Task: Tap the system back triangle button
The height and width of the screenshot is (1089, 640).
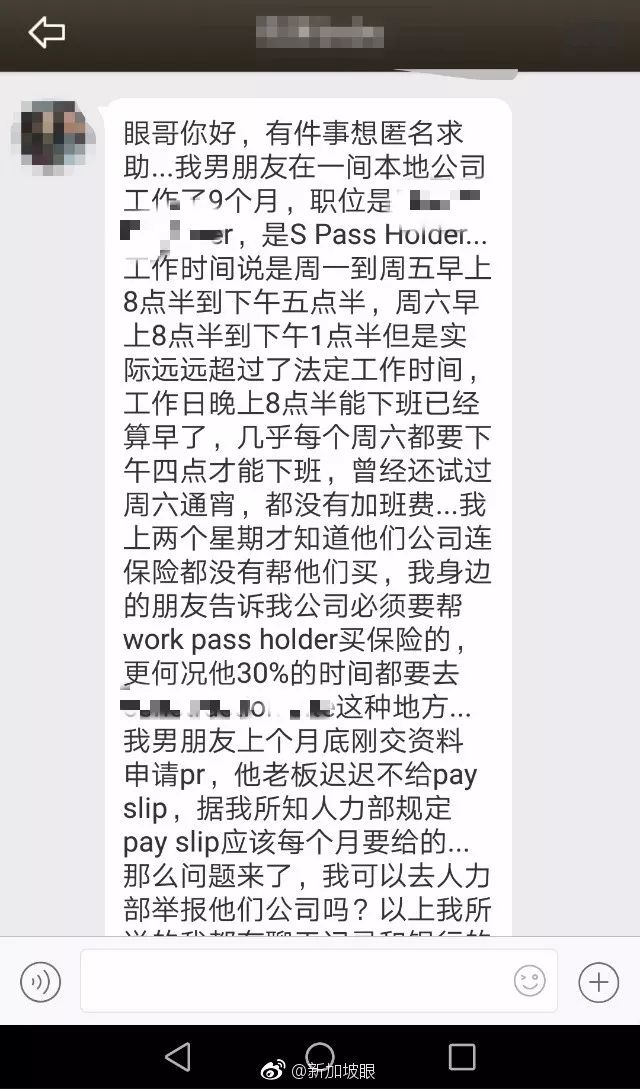Action: tap(178, 1056)
